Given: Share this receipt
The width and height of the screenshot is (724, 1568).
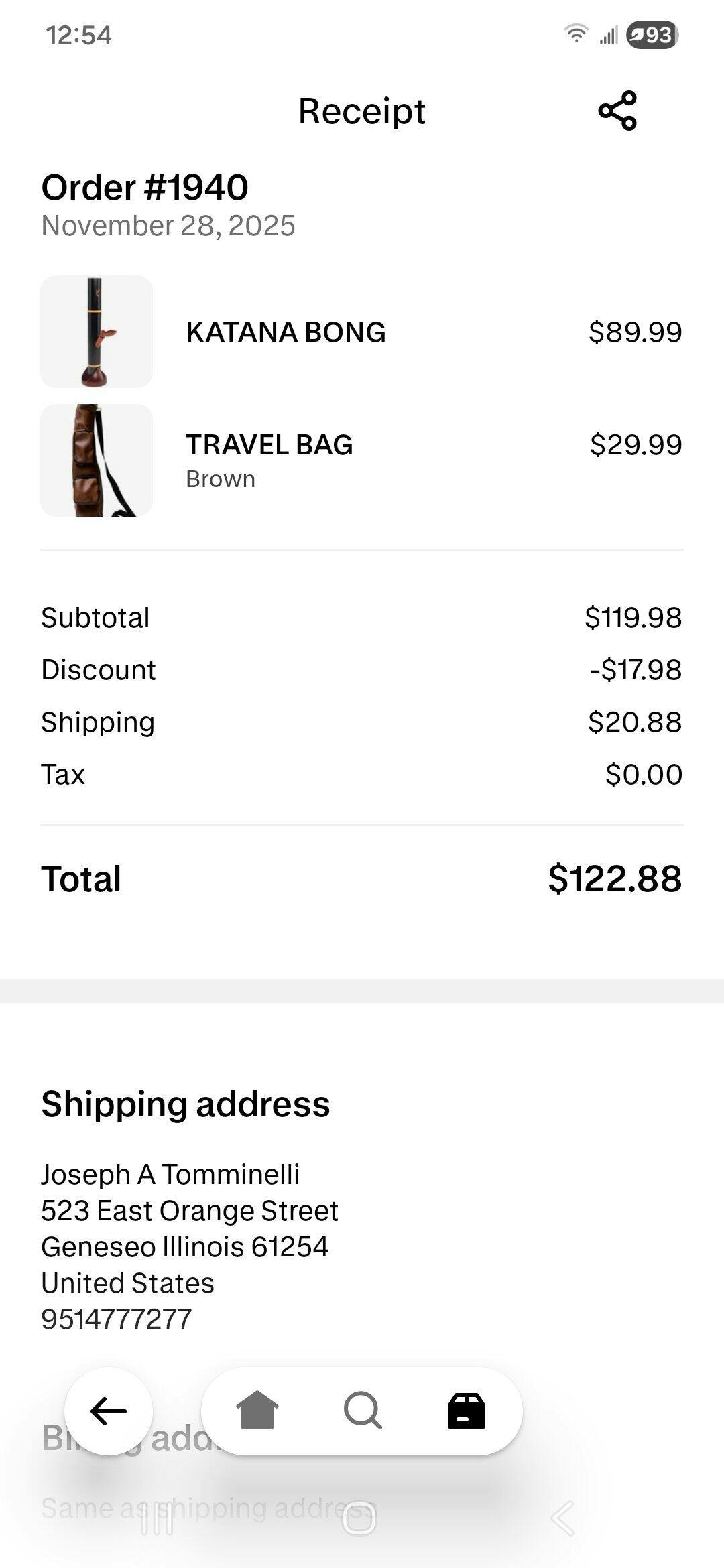Looking at the screenshot, I should (x=617, y=111).
